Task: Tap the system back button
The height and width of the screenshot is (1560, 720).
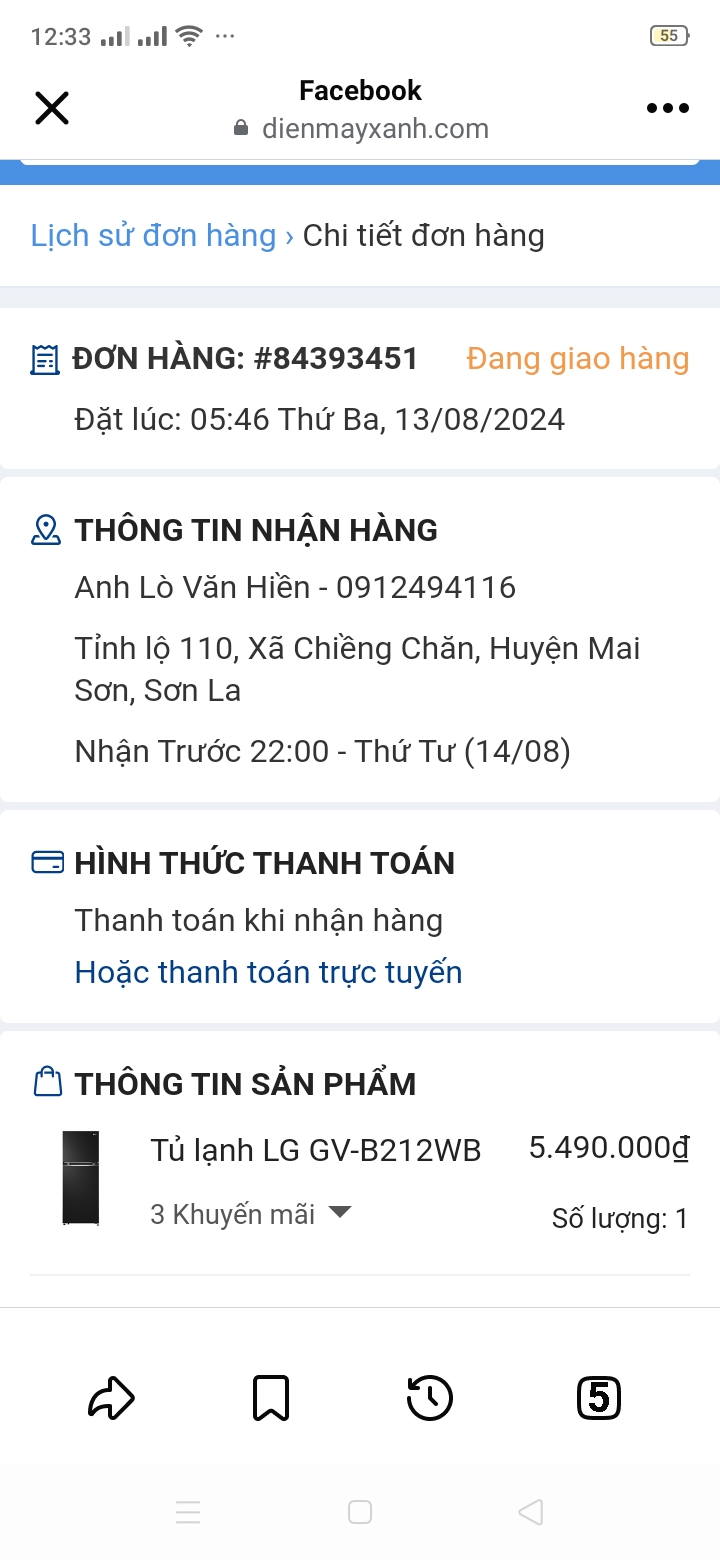Action: (531, 1512)
